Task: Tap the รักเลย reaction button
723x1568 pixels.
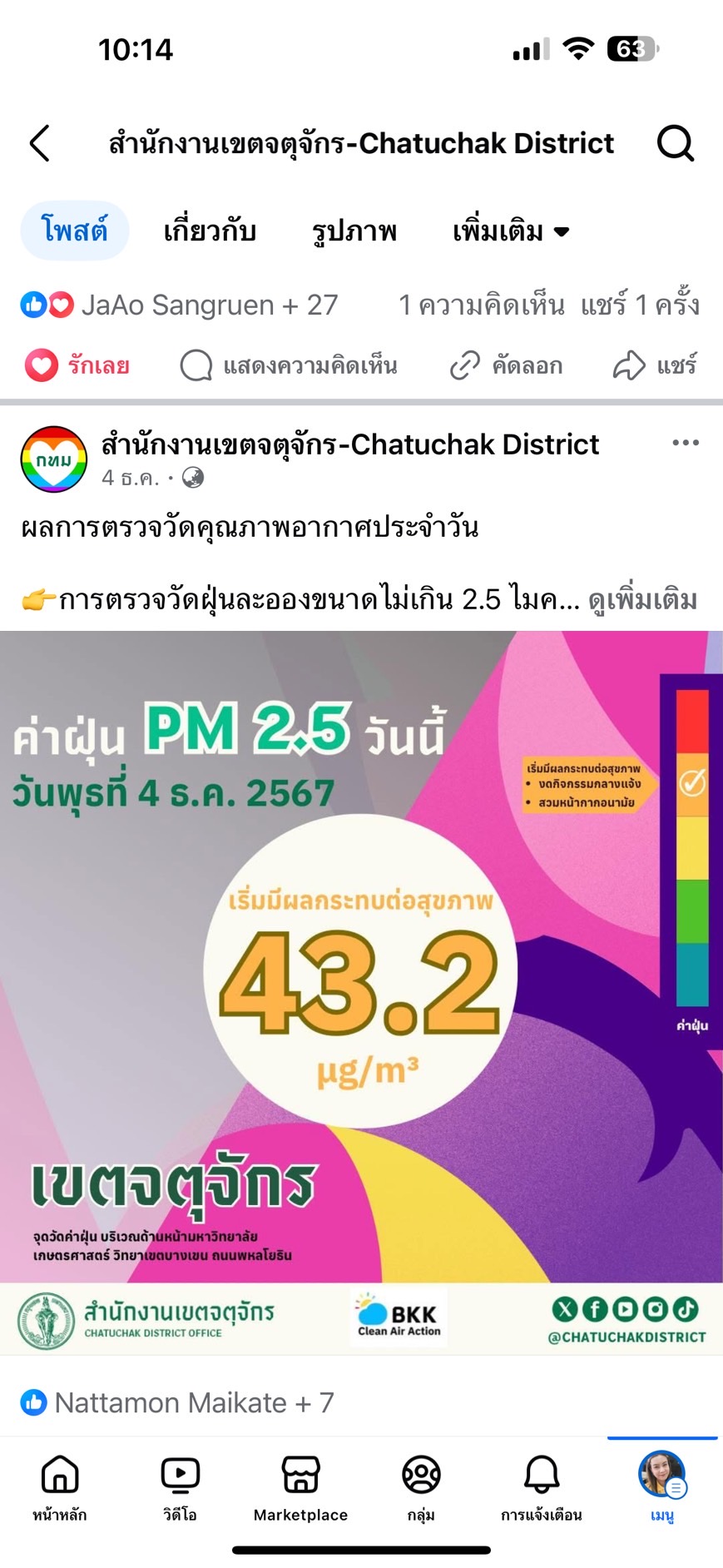Action: pyautogui.click(x=77, y=365)
